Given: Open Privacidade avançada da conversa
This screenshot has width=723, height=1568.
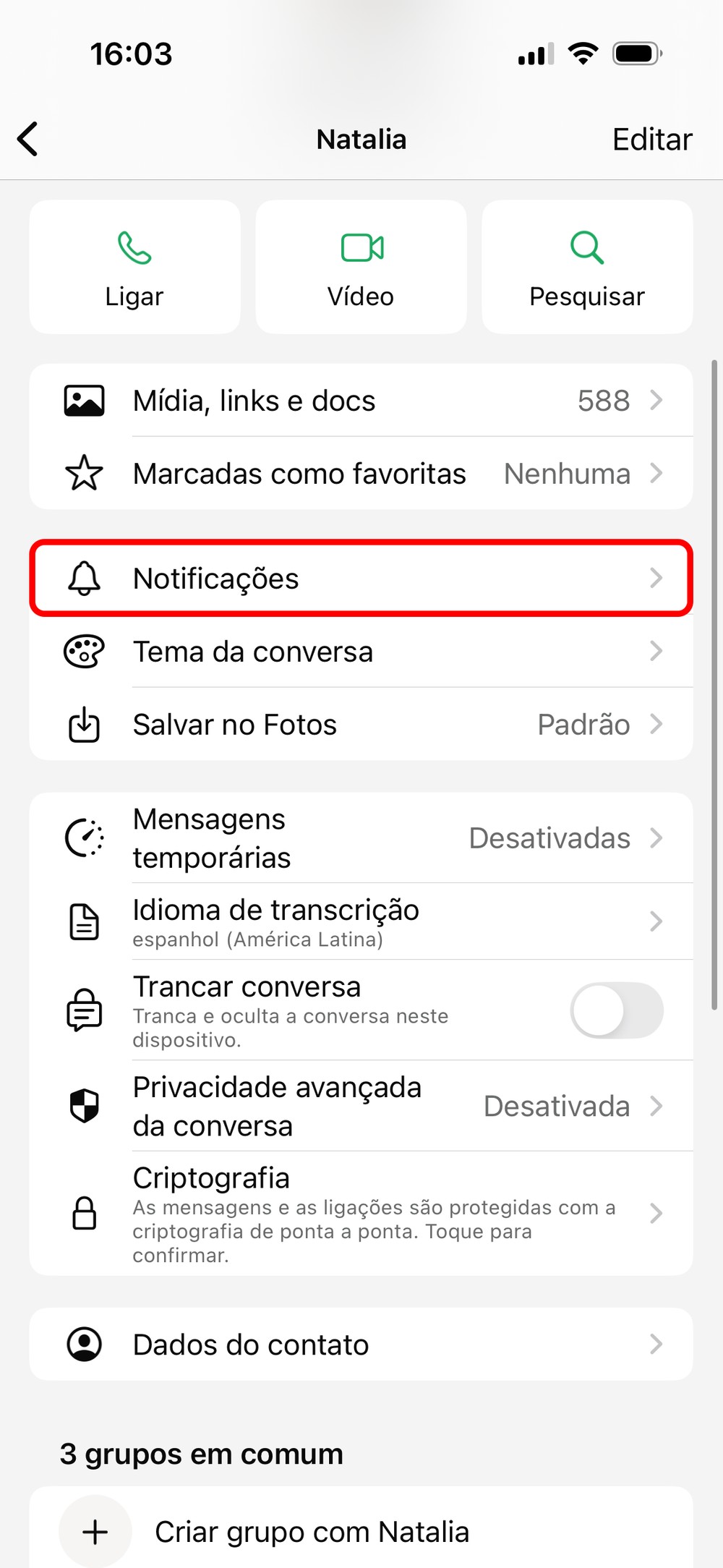Looking at the screenshot, I should (361, 1107).
